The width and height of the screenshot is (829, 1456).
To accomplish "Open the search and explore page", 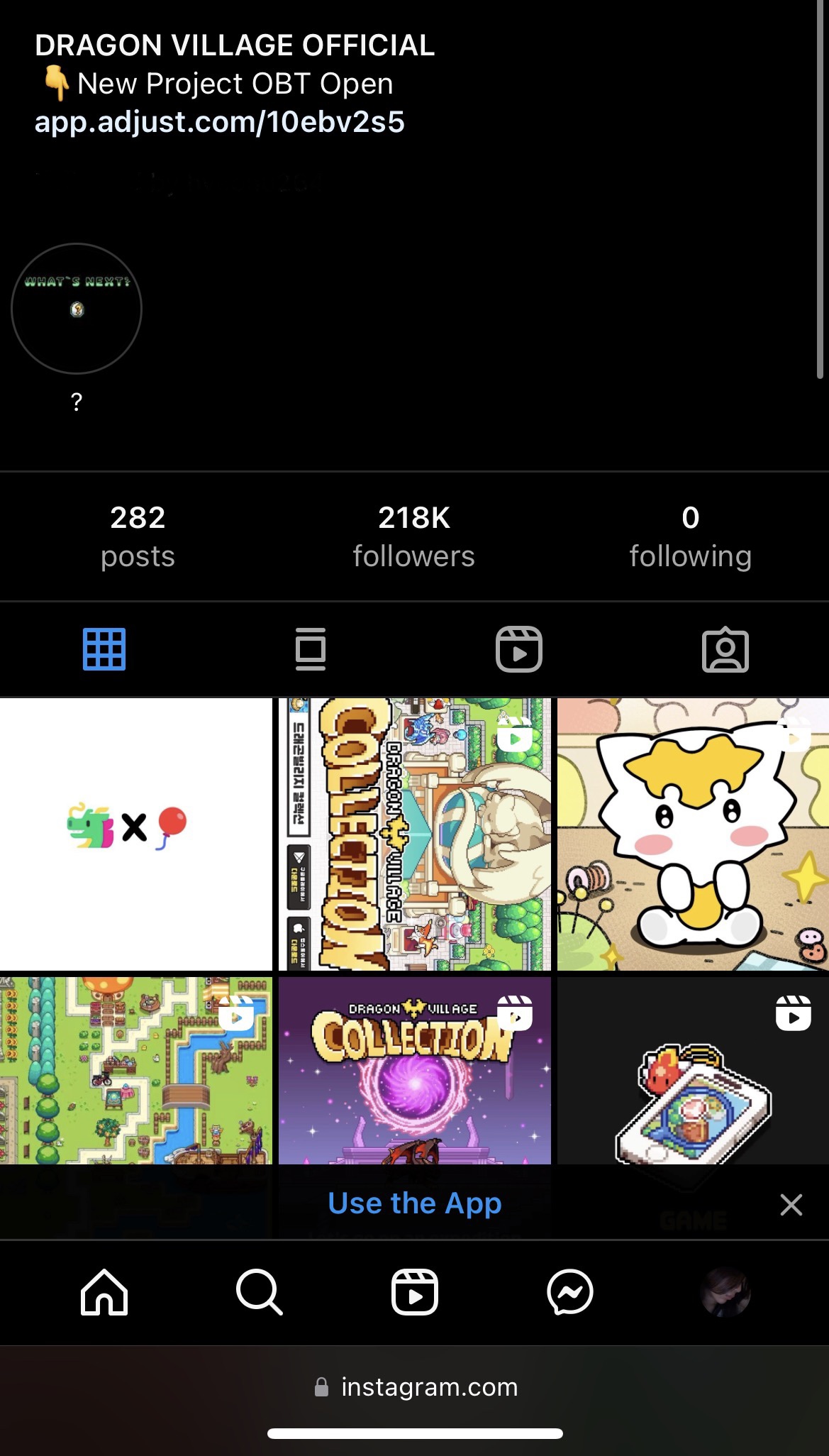I will pos(260,1292).
